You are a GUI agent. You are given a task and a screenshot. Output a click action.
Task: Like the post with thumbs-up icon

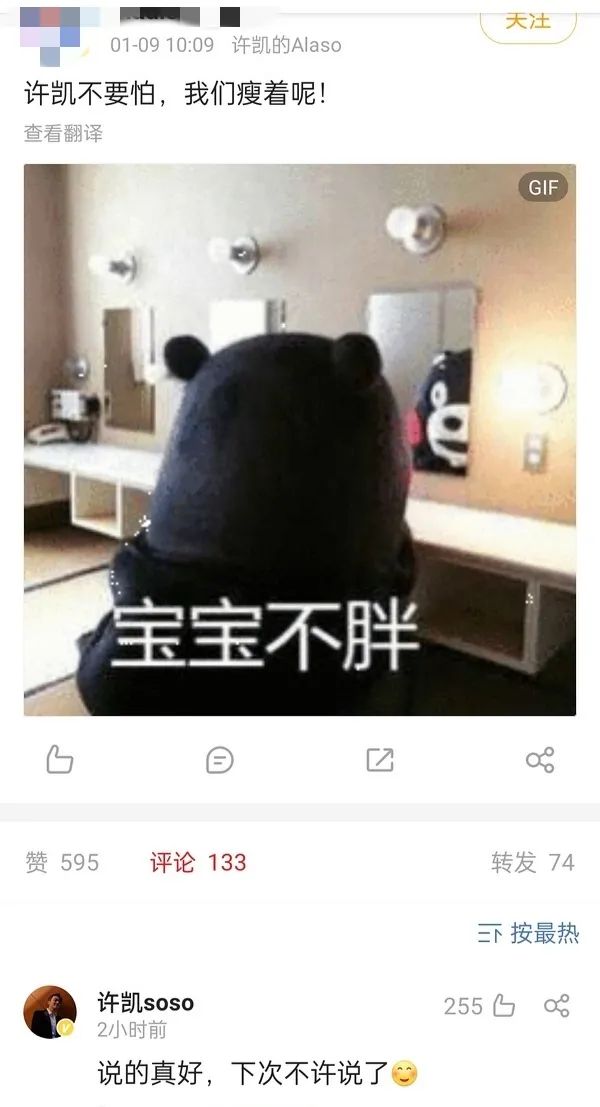pos(60,760)
